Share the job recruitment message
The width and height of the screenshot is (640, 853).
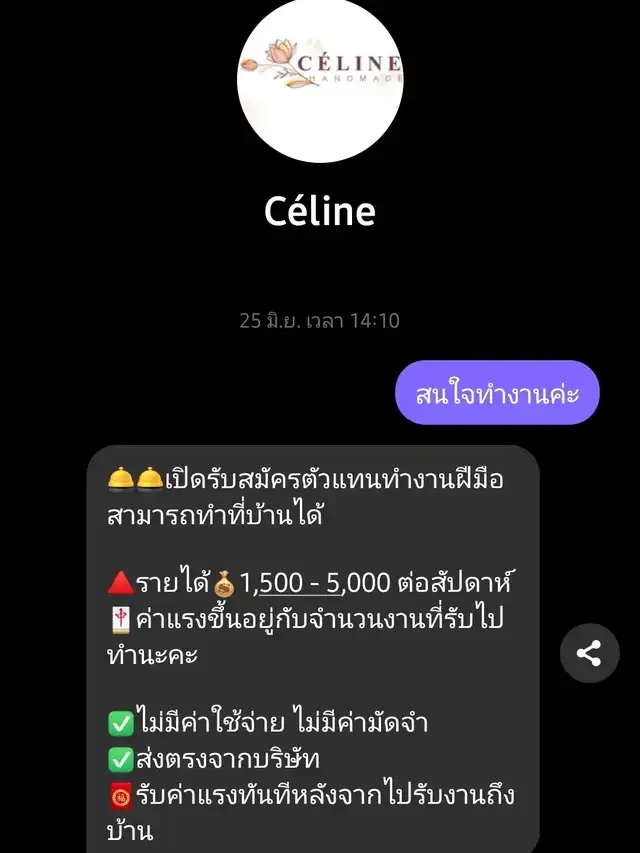(x=589, y=654)
